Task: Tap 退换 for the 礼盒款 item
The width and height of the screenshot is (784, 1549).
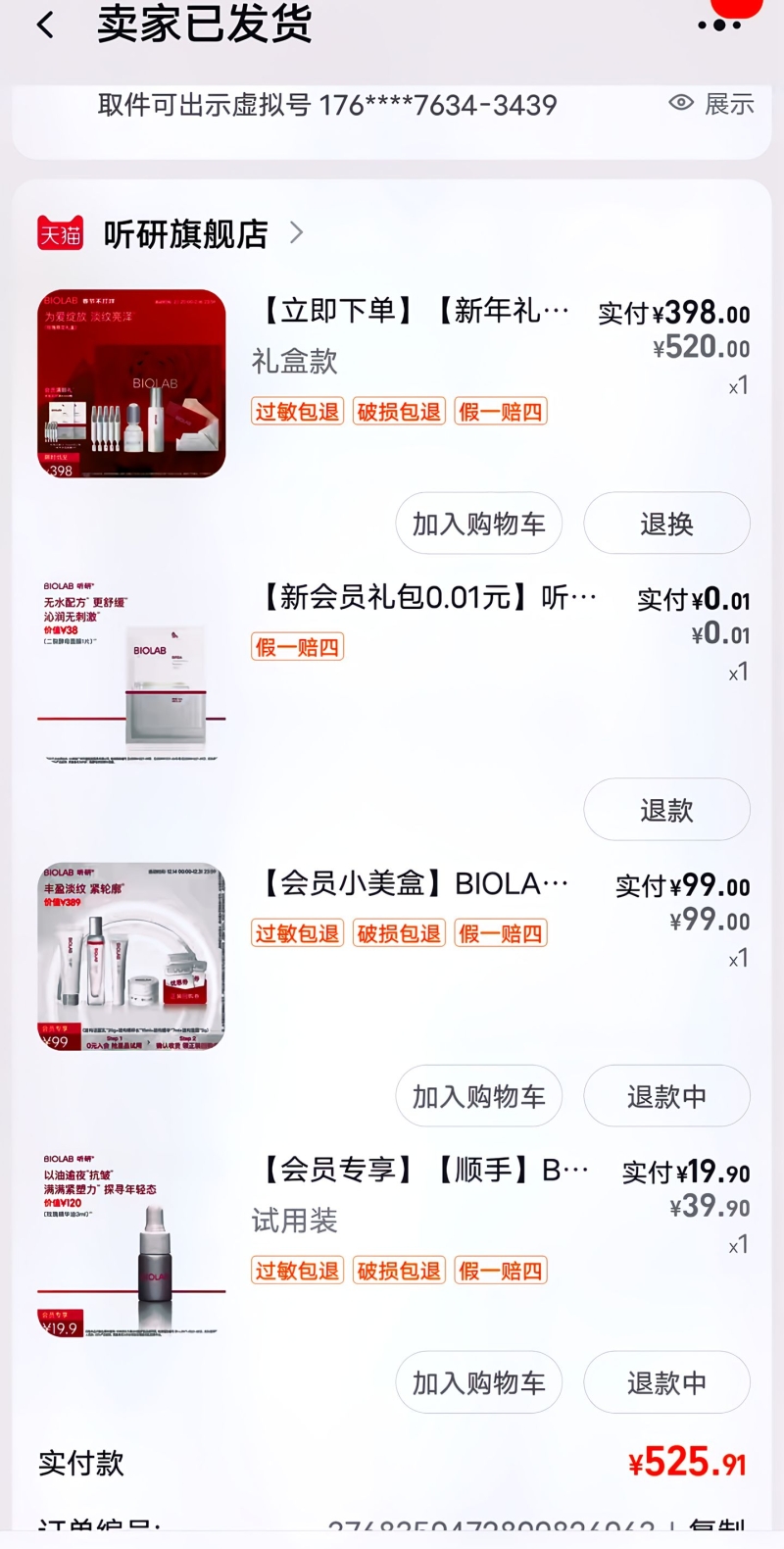Action: pyautogui.click(x=666, y=524)
